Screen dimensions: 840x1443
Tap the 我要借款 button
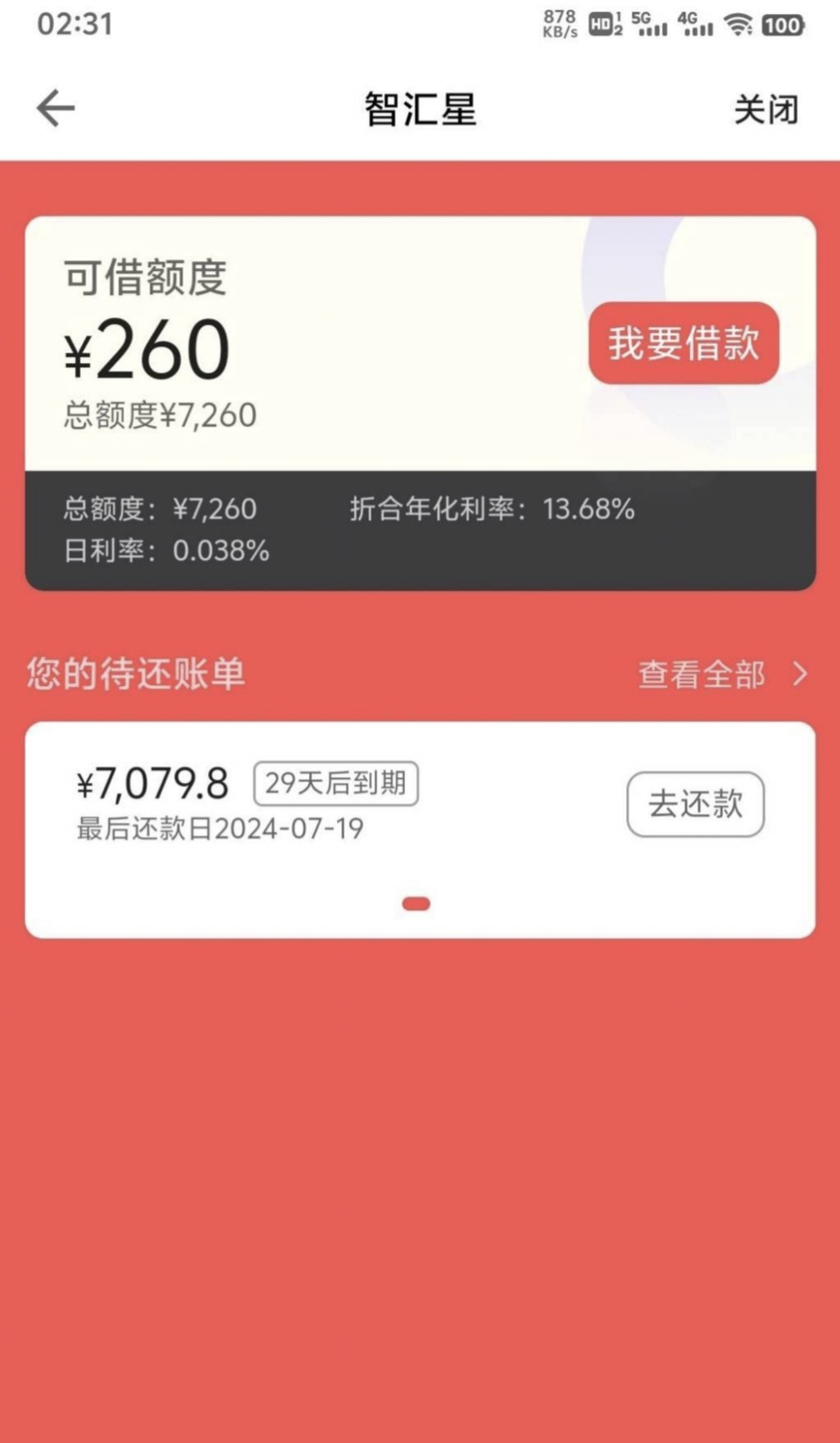click(684, 343)
